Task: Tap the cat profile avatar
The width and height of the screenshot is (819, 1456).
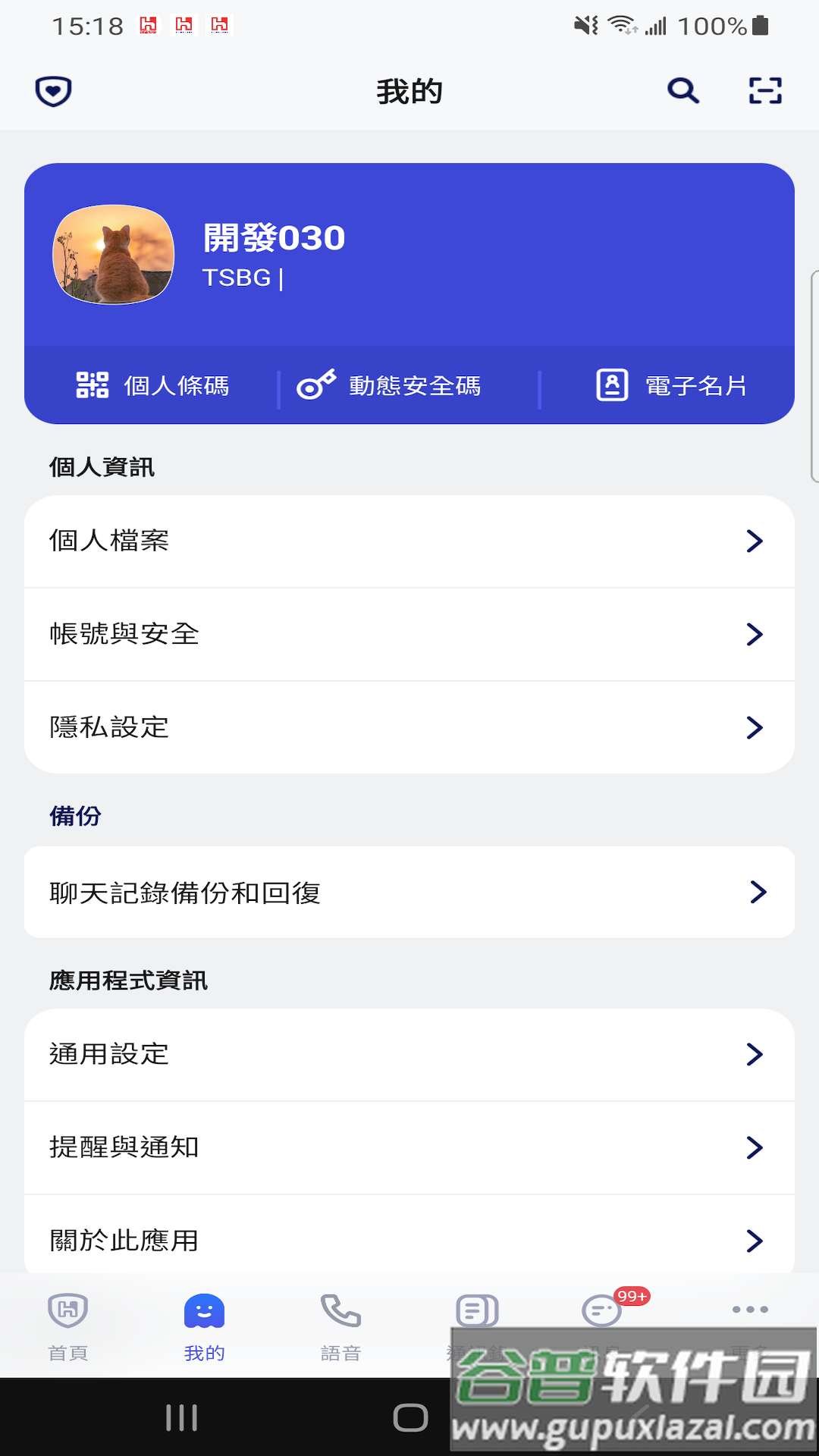Action: (x=114, y=255)
